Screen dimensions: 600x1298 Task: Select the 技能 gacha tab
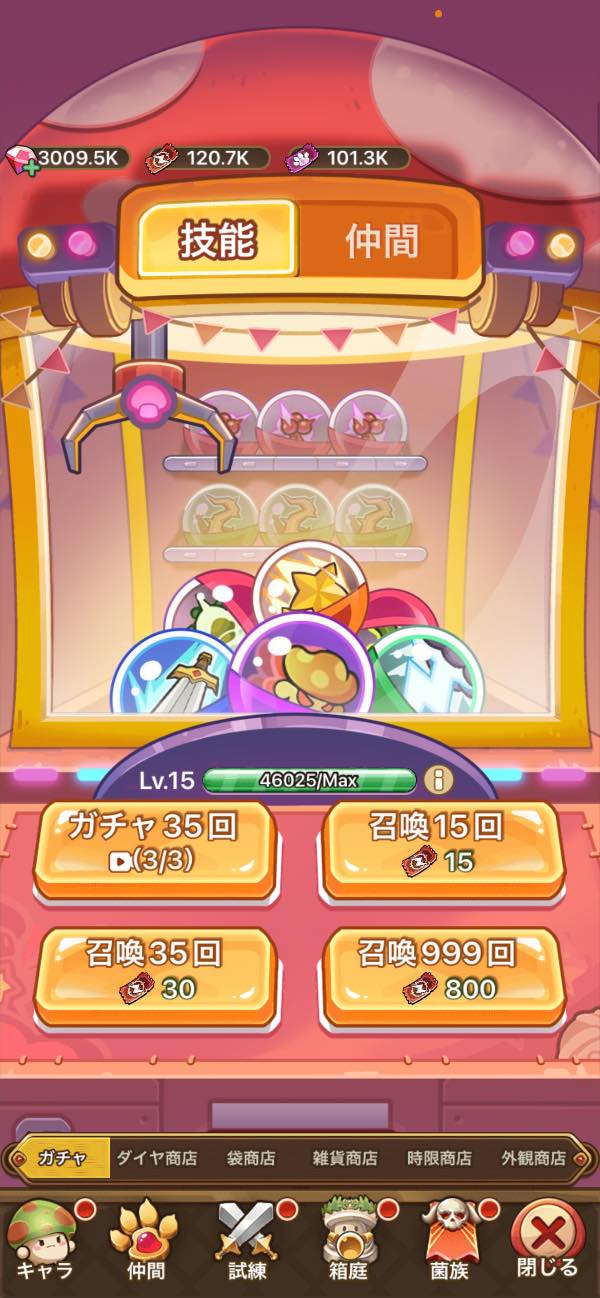click(217, 239)
